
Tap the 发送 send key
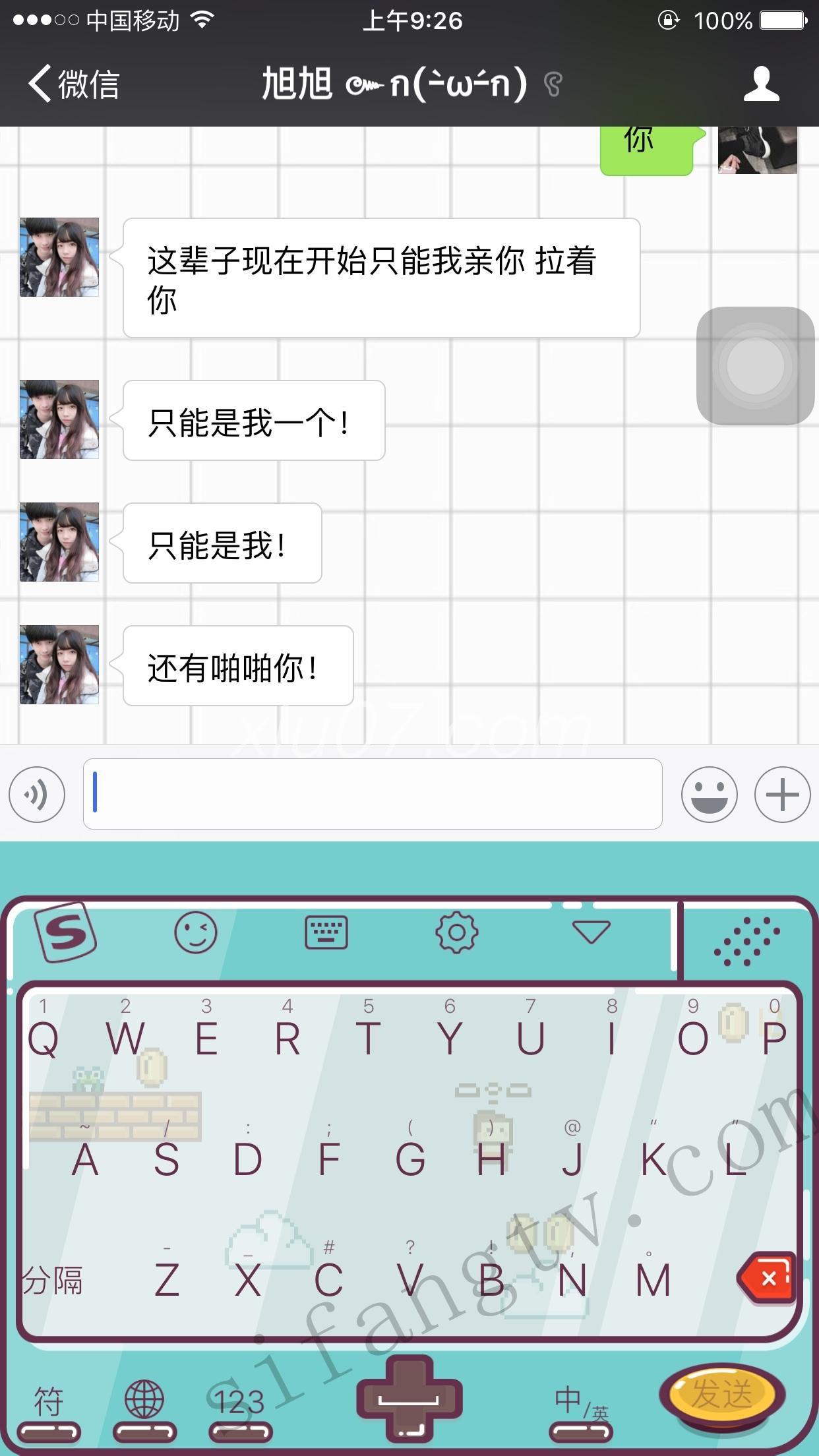click(x=721, y=1393)
